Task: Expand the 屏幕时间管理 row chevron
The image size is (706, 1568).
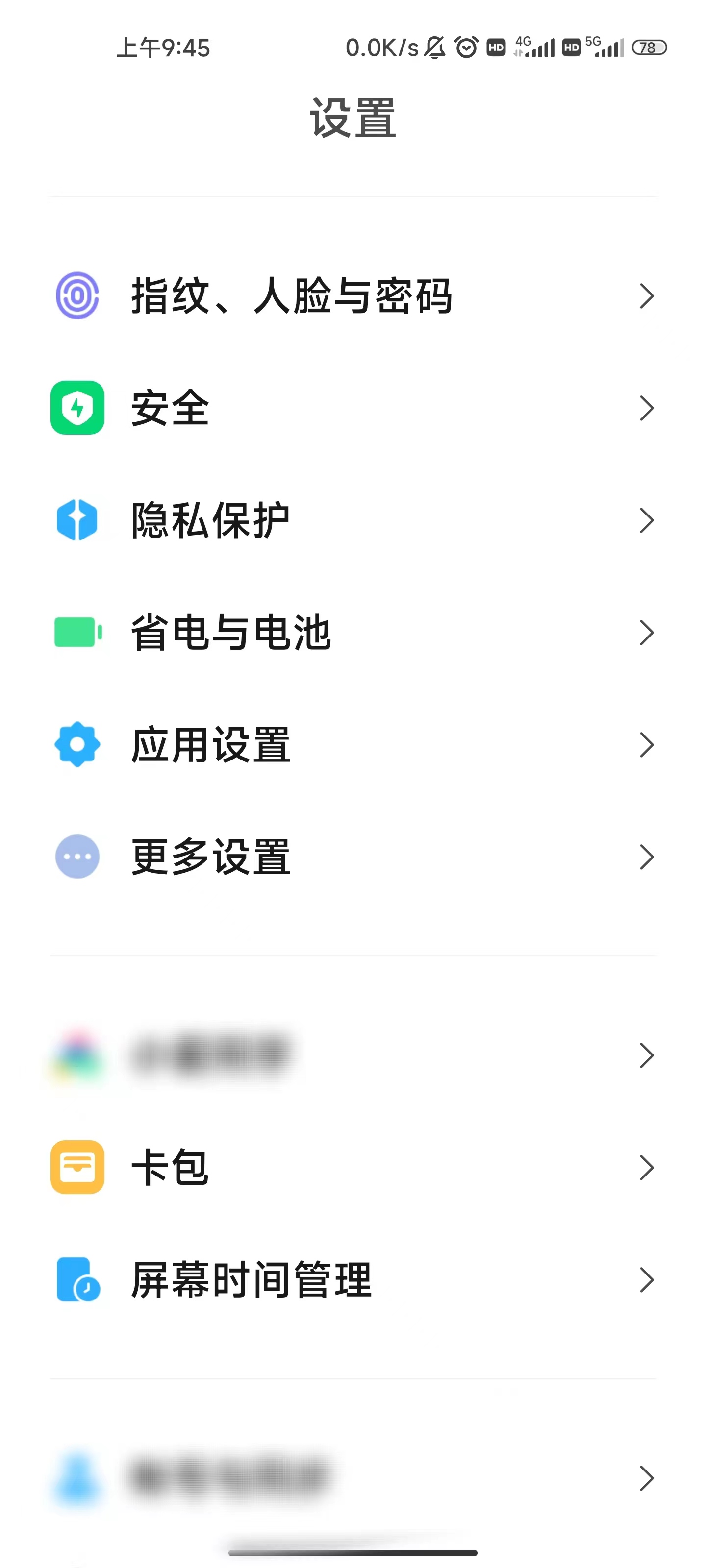Action: click(x=647, y=1279)
